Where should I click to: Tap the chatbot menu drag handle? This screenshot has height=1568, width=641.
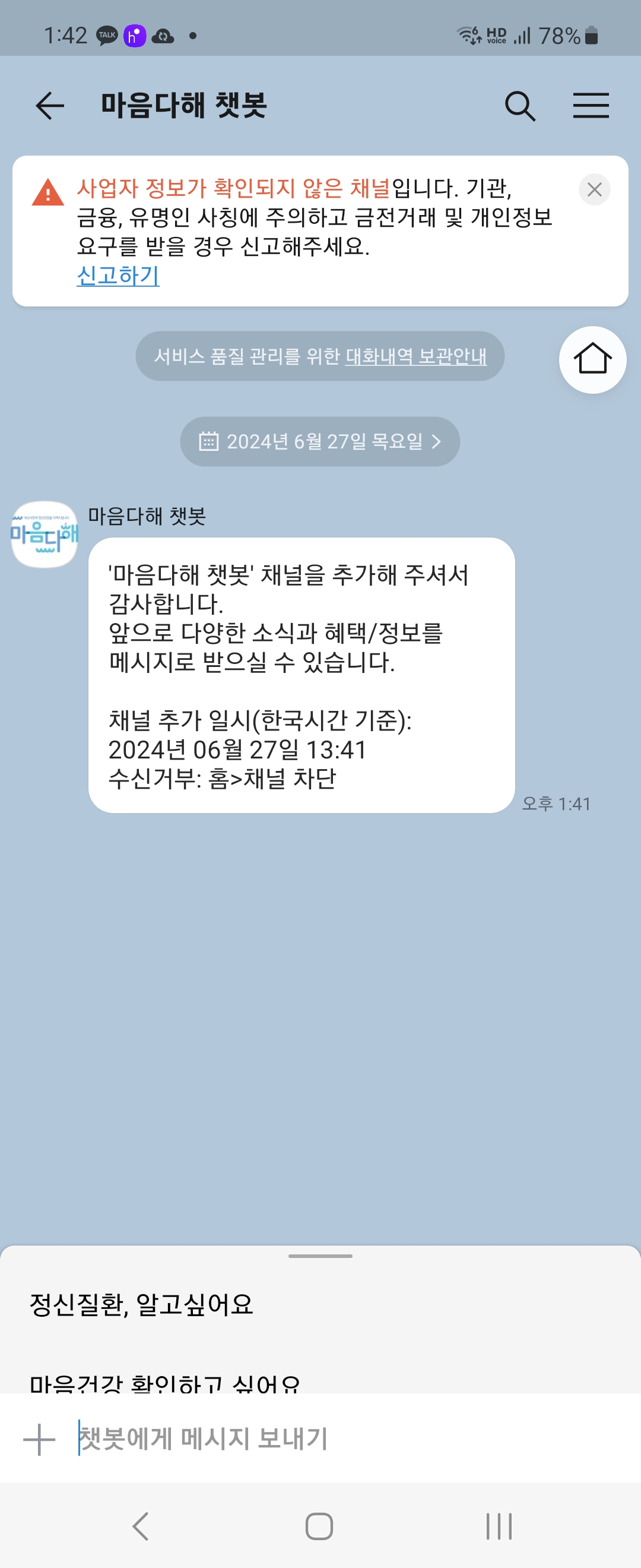pos(320,1256)
